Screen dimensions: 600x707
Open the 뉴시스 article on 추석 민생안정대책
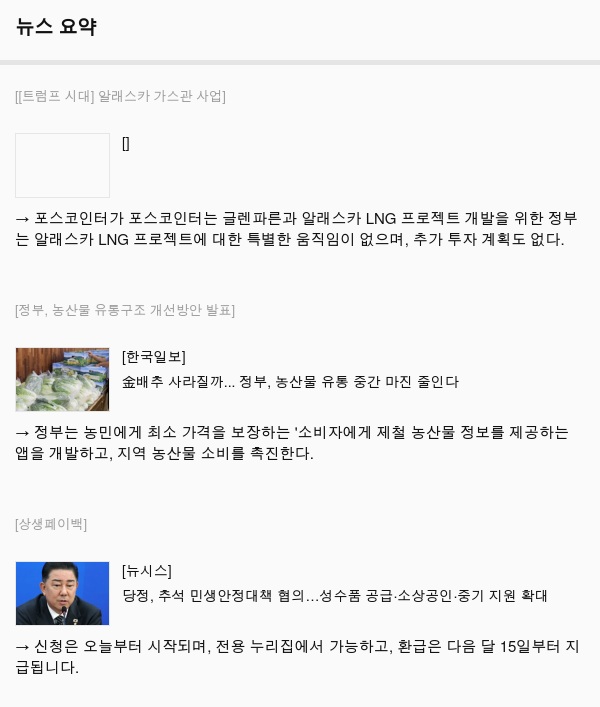tap(334, 596)
